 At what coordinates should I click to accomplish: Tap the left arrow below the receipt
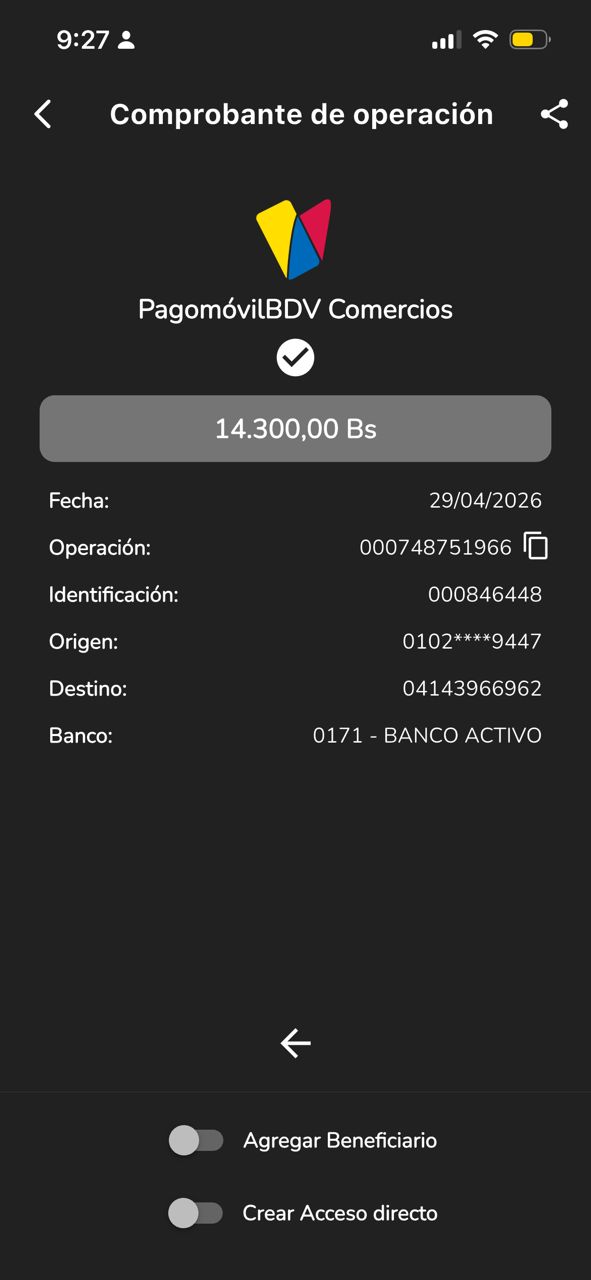295,1044
